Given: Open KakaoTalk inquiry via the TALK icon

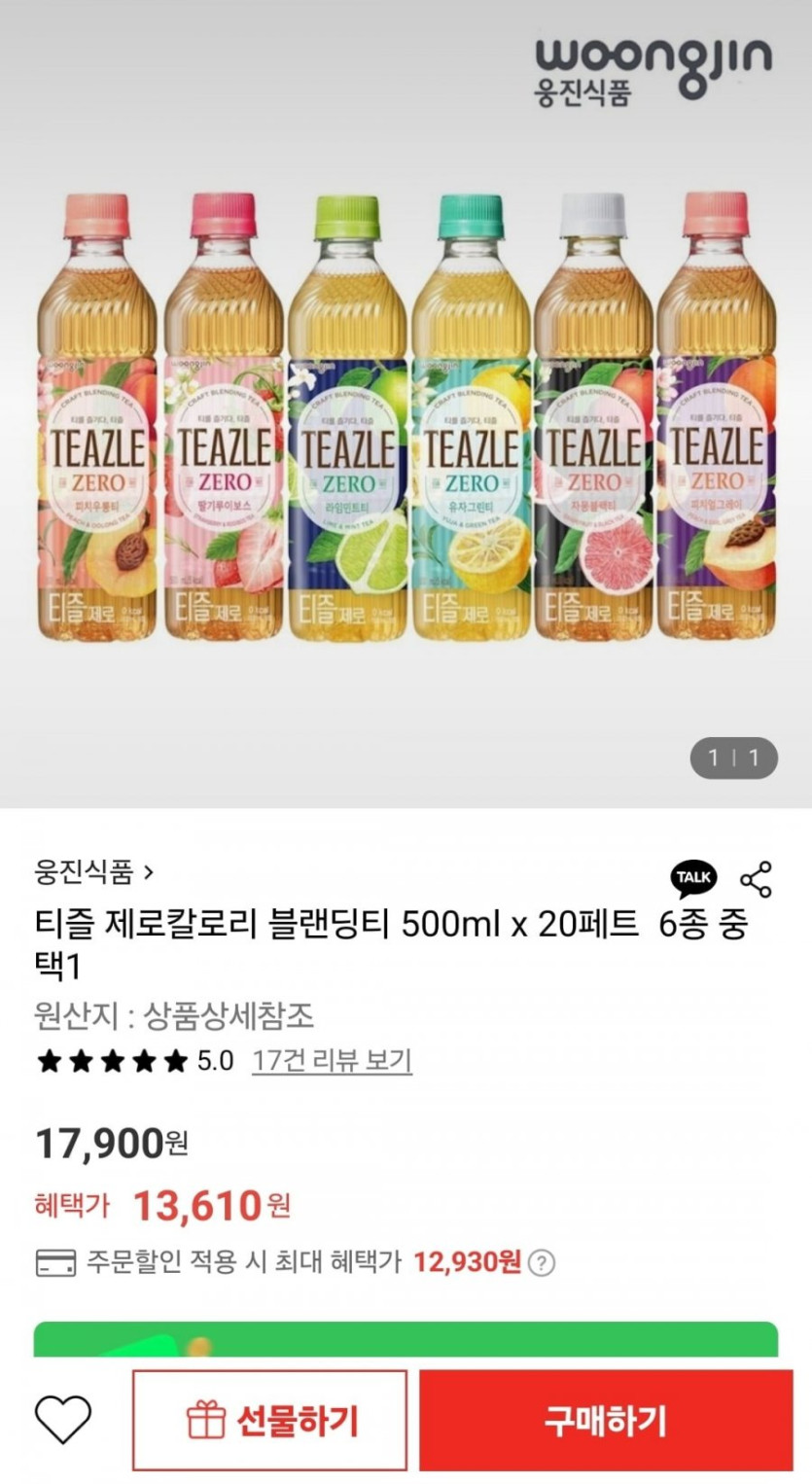Looking at the screenshot, I should tap(693, 878).
